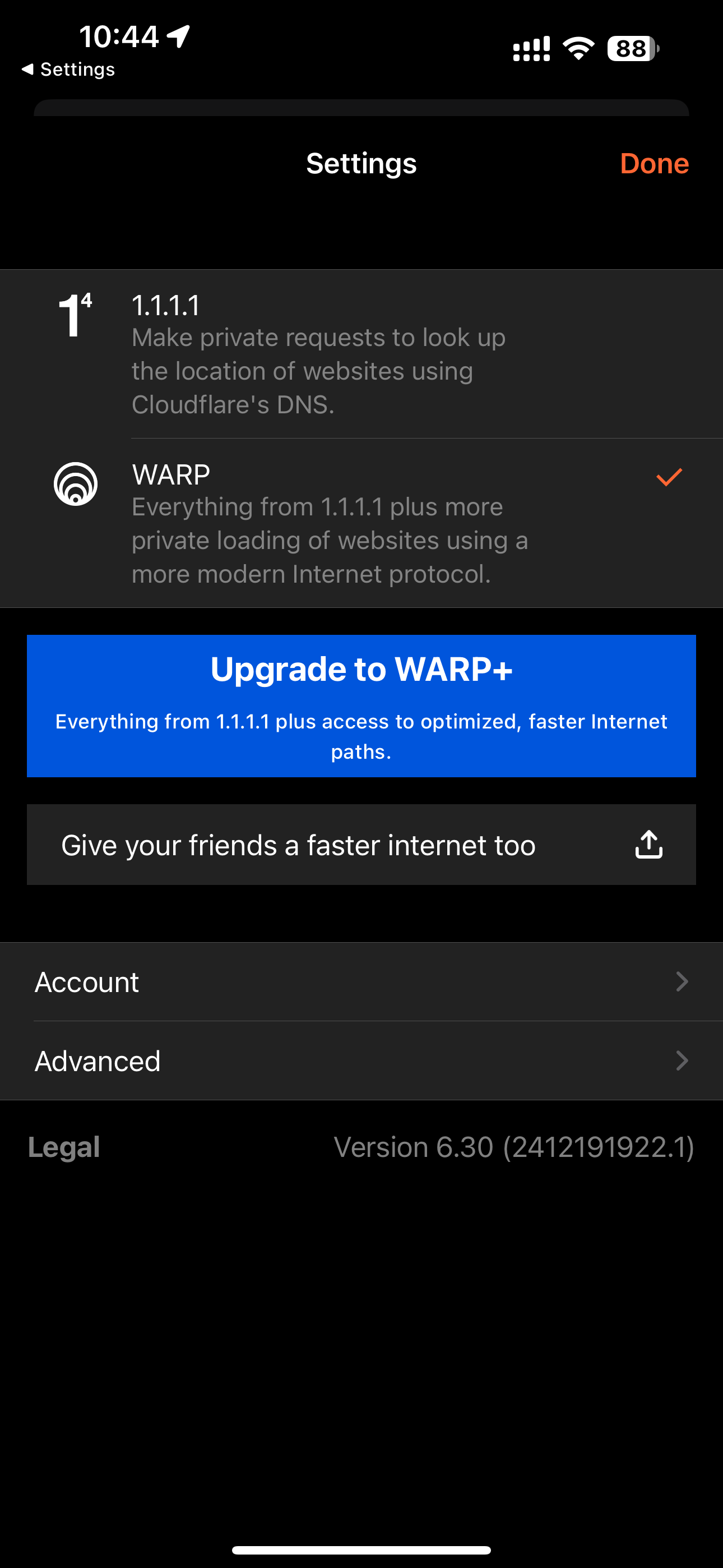Viewport: 723px width, 1568px height.
Task: Open the Account settings row
Action: pyautogui.click(x=361, y=982)
